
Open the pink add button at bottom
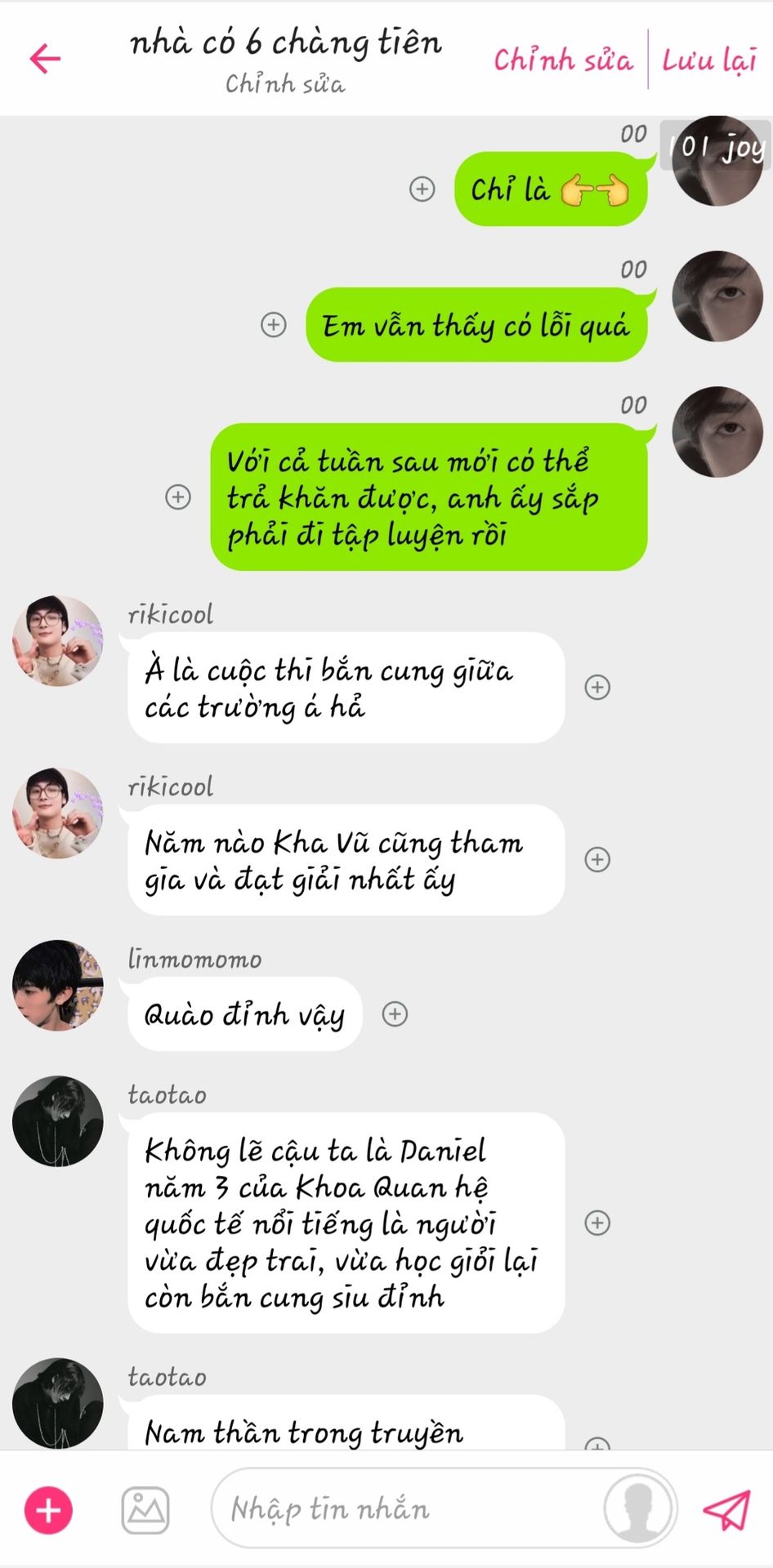click(x=48, y=1510)
